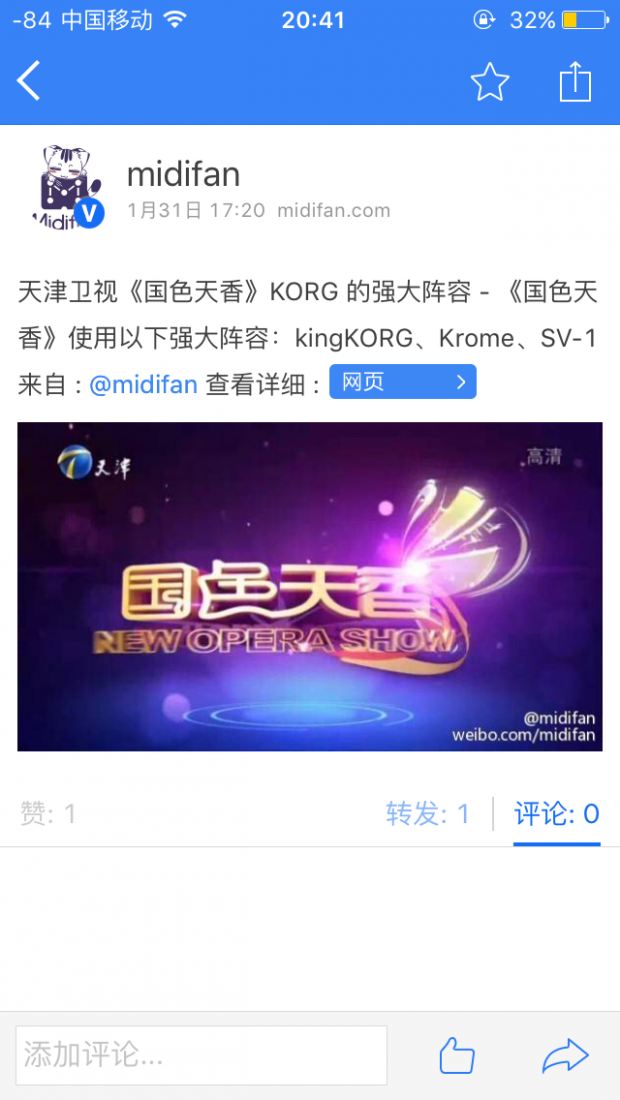620x1100 pixels.
Task: Go back using the arrow icon
Action: pos(29,81)
